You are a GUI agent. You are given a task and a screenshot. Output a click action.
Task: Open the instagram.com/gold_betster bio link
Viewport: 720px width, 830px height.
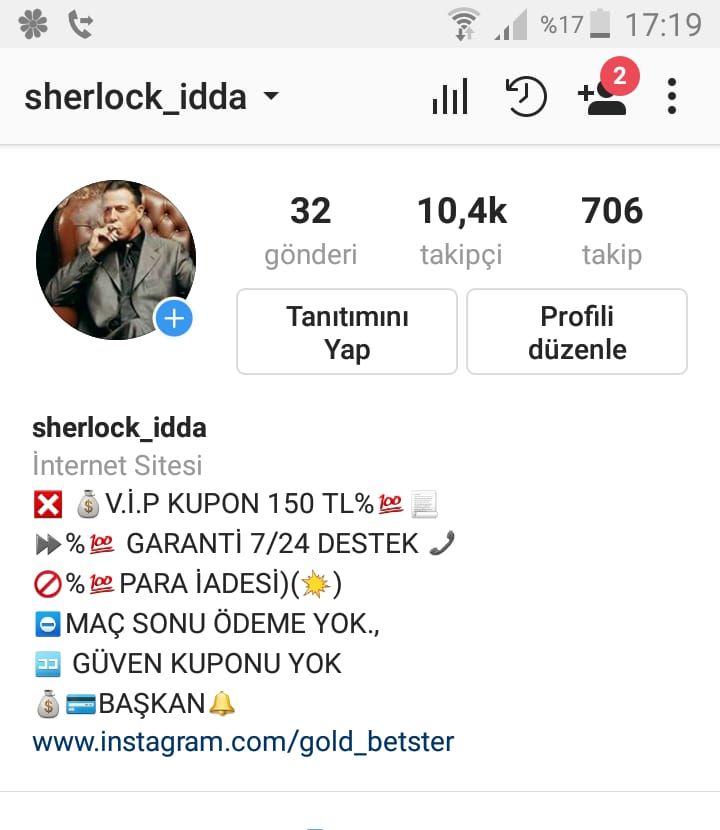coord(243,742)
